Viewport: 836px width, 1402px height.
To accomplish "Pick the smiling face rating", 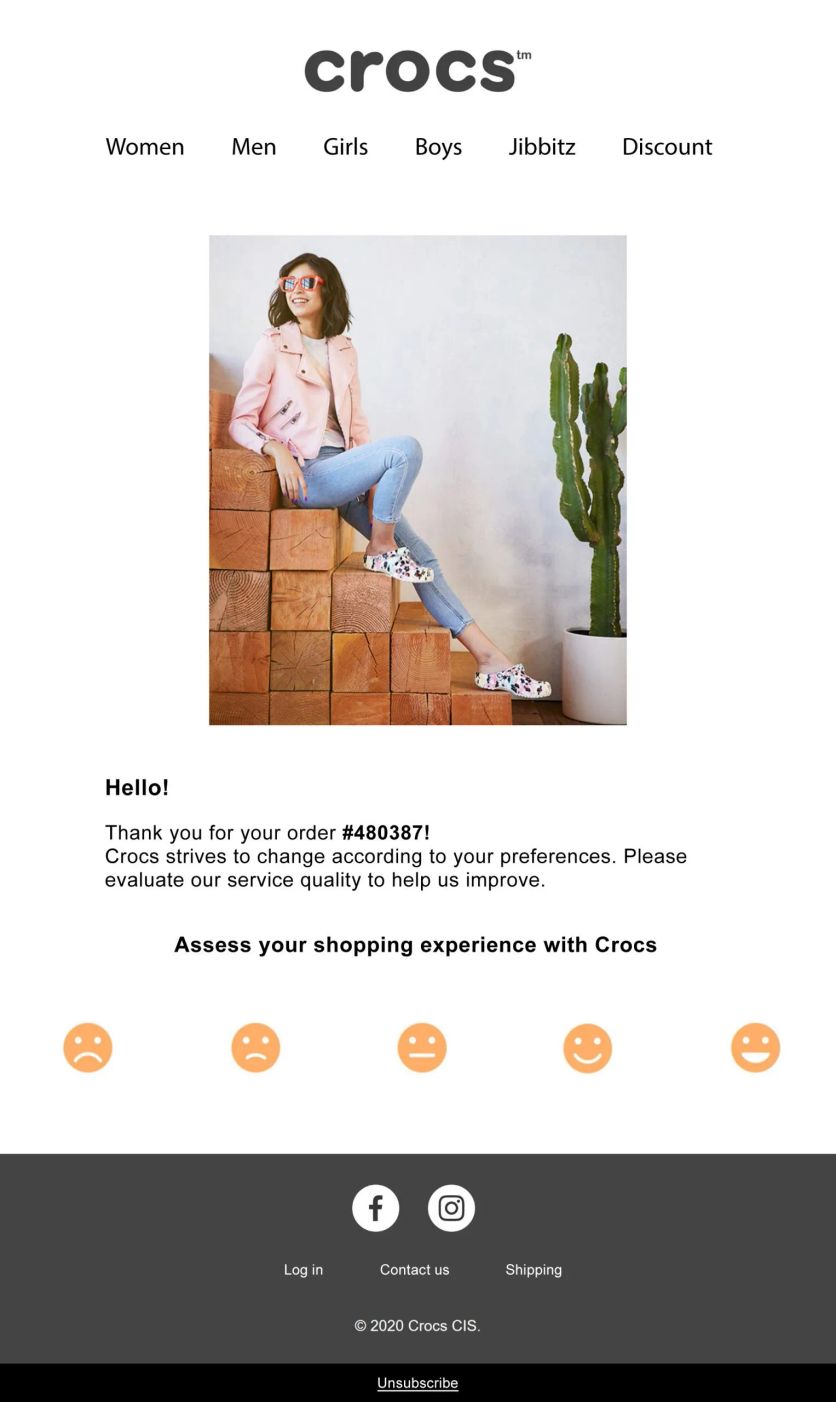I will click(588, 1047).
